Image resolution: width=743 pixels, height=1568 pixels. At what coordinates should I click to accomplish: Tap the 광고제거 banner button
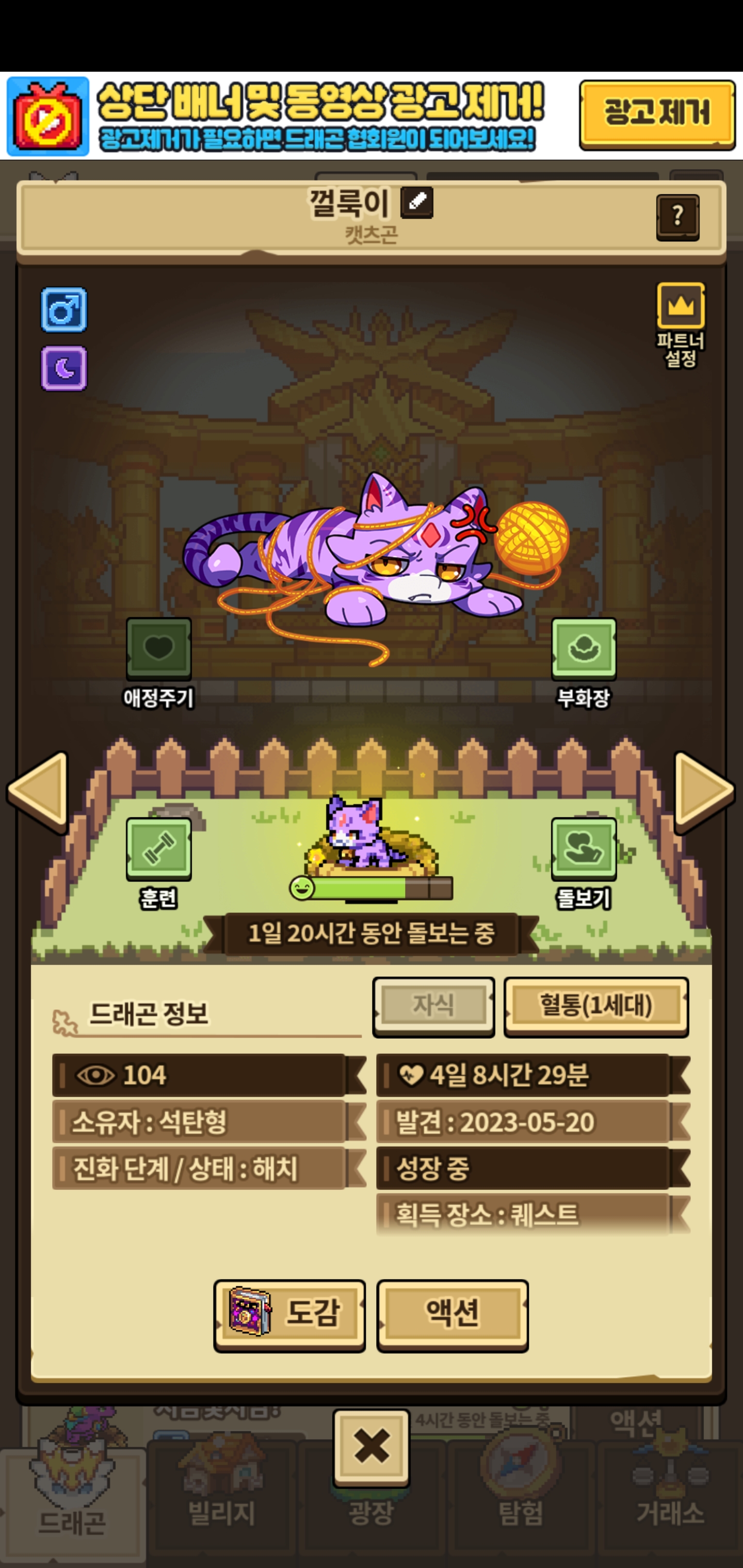point(656,114)
